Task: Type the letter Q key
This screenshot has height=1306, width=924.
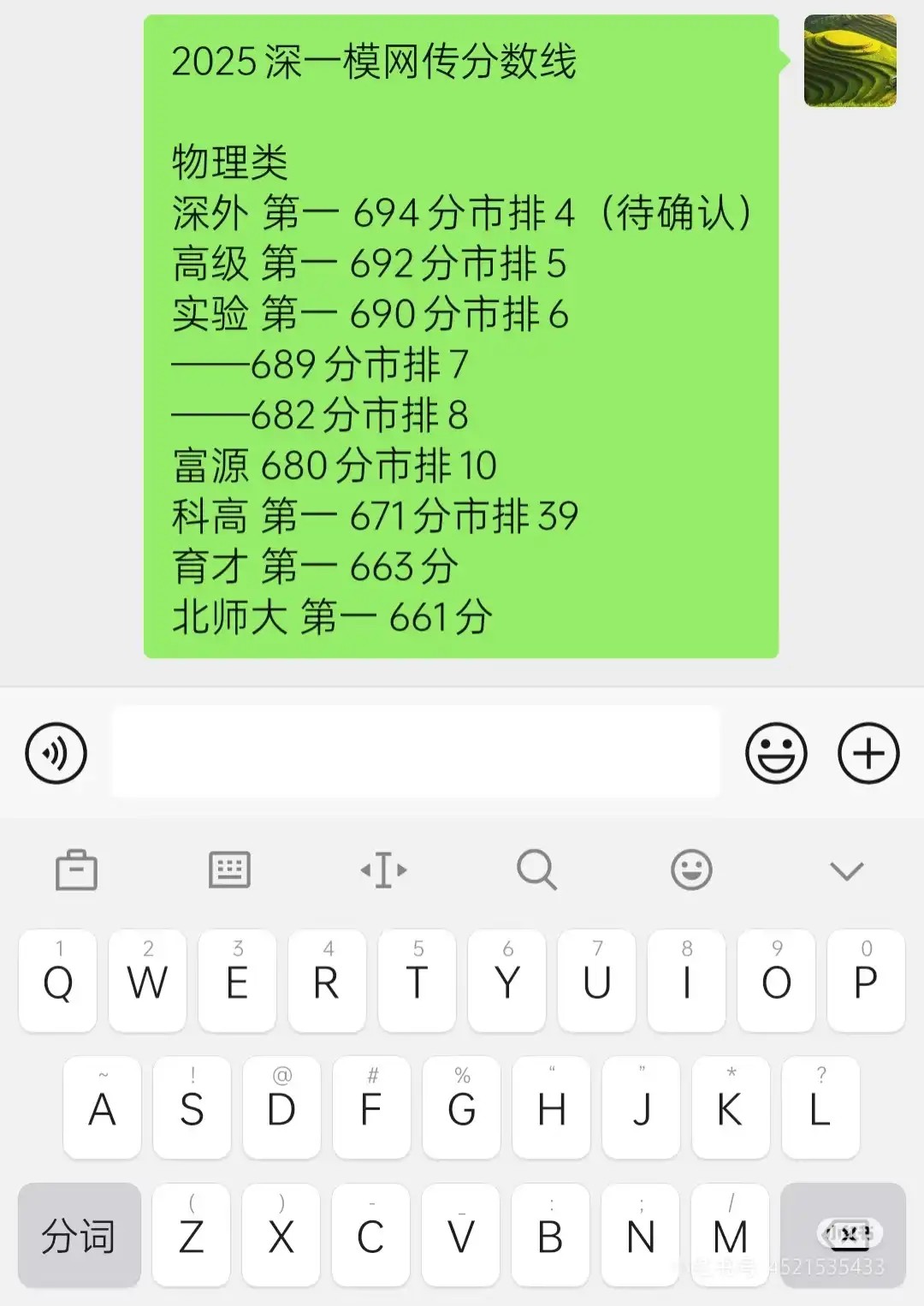Action: coord(58,981)
